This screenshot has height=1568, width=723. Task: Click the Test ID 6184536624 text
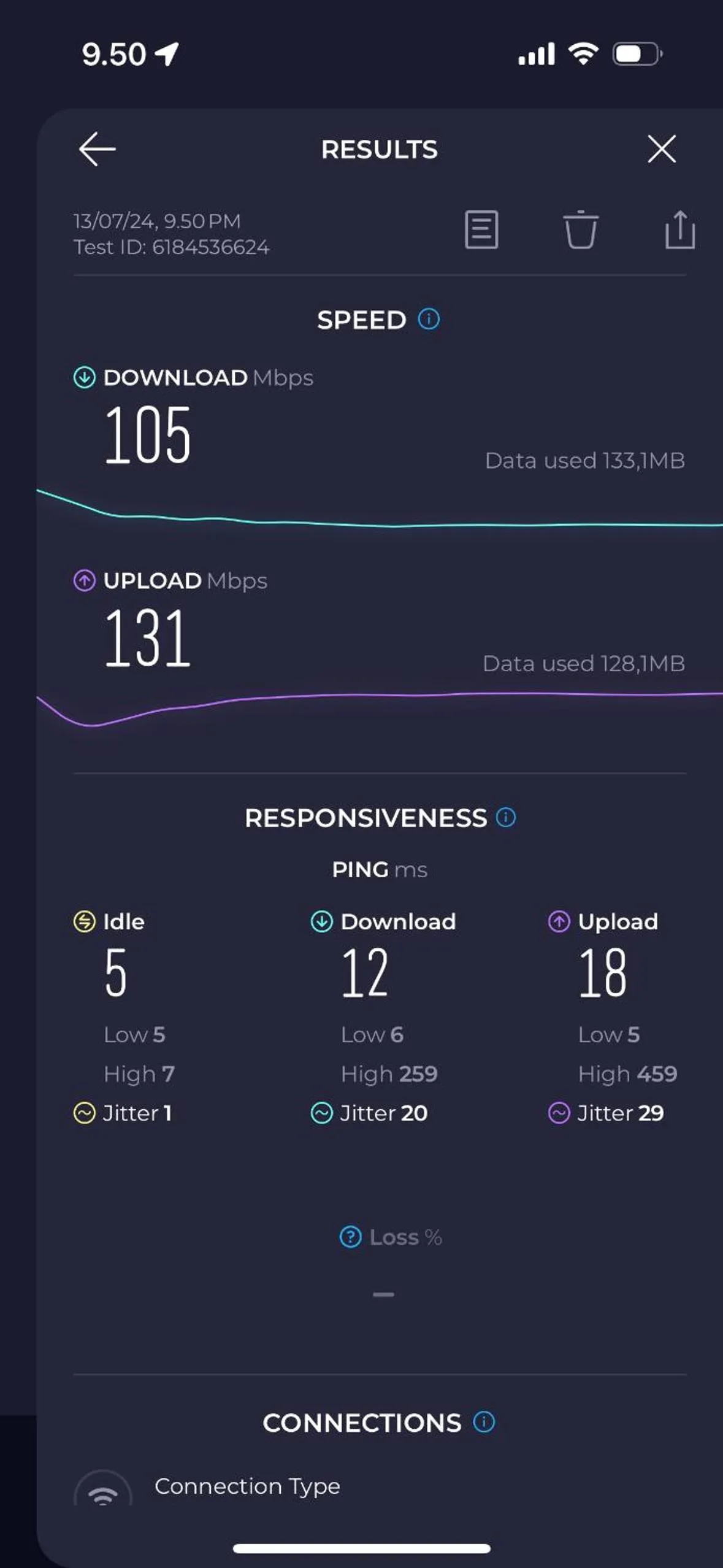[172, 248]
